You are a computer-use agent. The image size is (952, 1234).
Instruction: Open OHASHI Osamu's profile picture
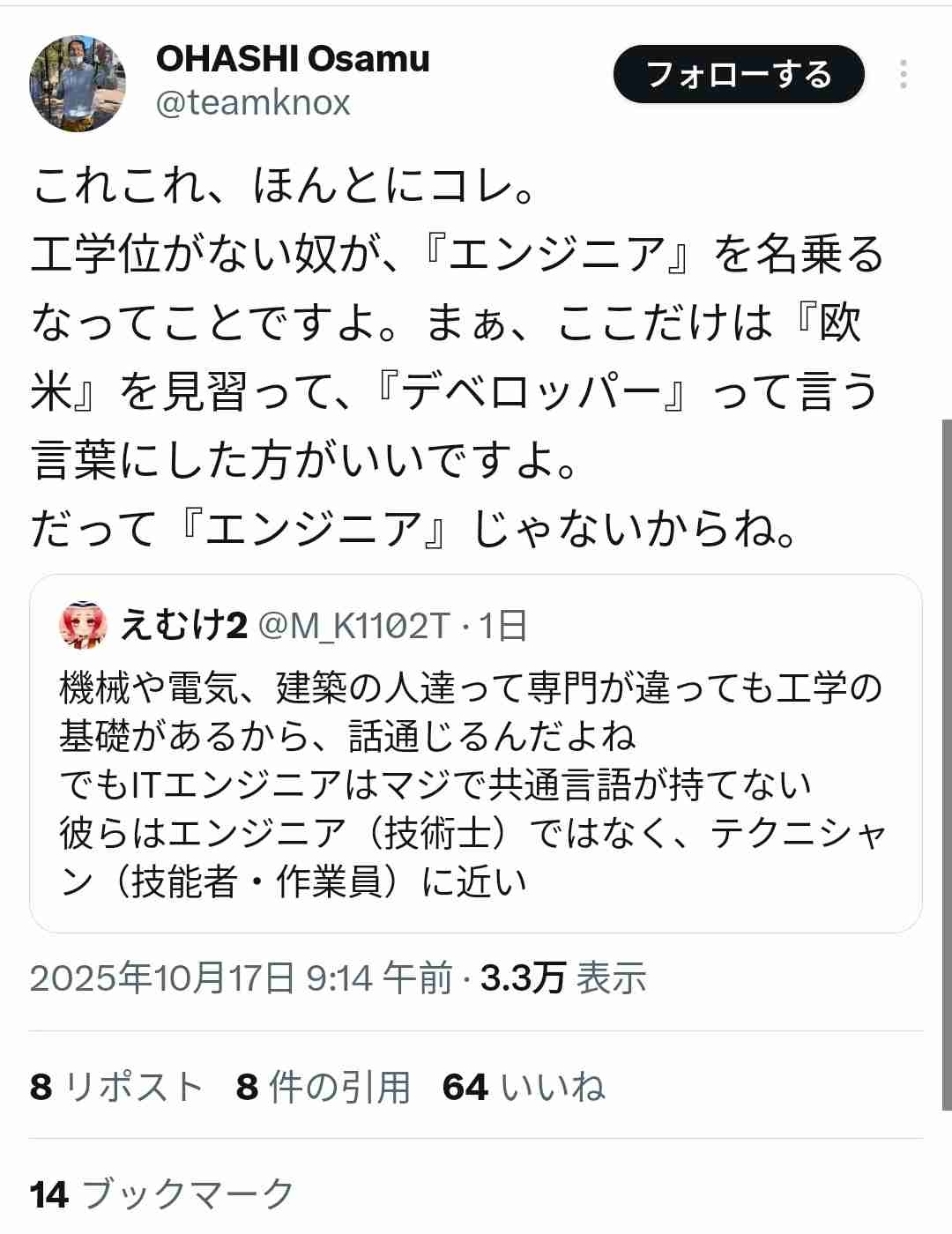pos(78,84)
